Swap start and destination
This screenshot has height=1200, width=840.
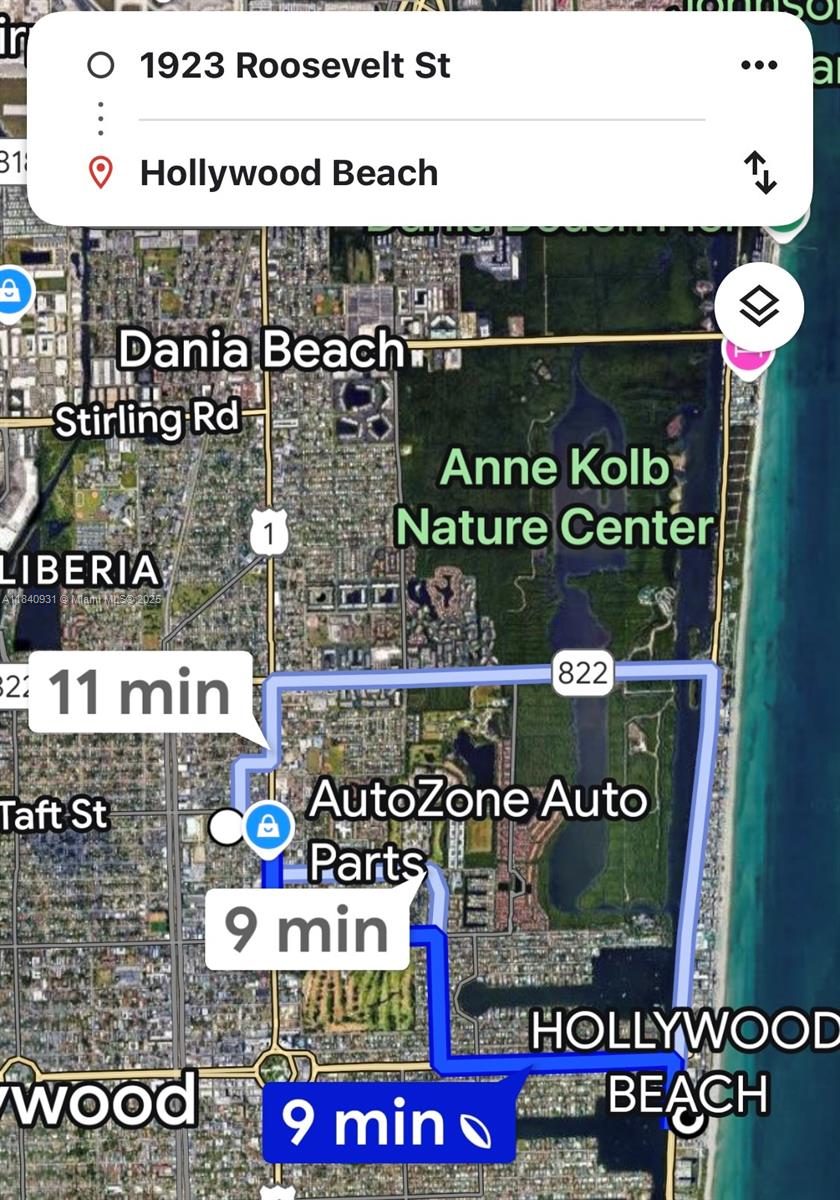coord(761,173)
